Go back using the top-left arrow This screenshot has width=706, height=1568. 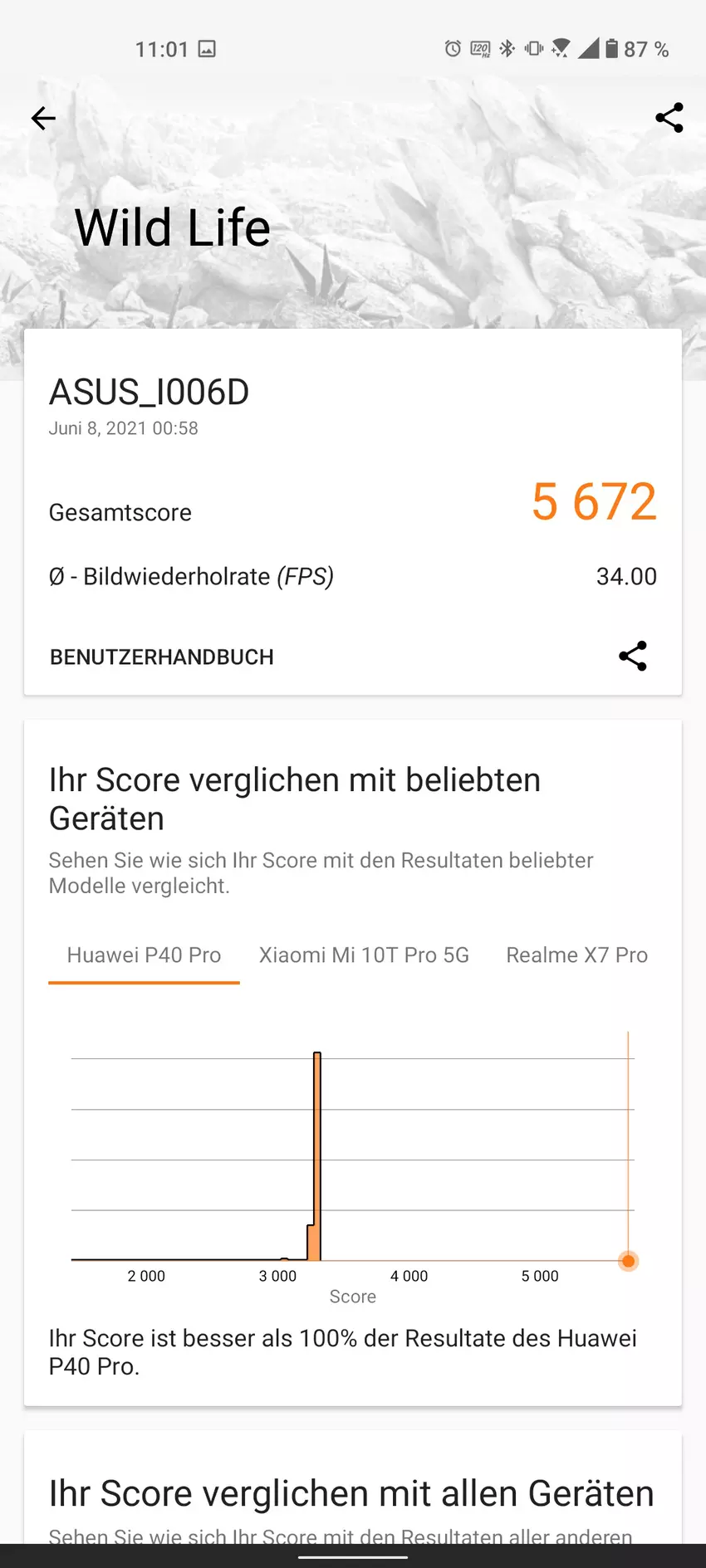[x=43, y=119]
